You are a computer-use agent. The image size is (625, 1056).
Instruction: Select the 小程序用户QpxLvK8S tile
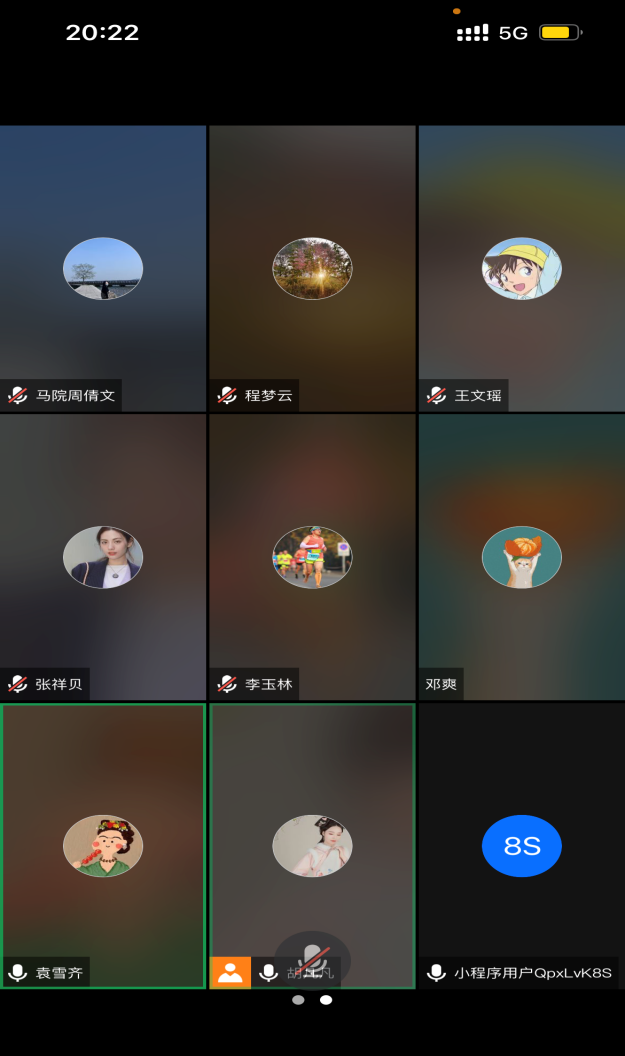click(x=521, y=846)
